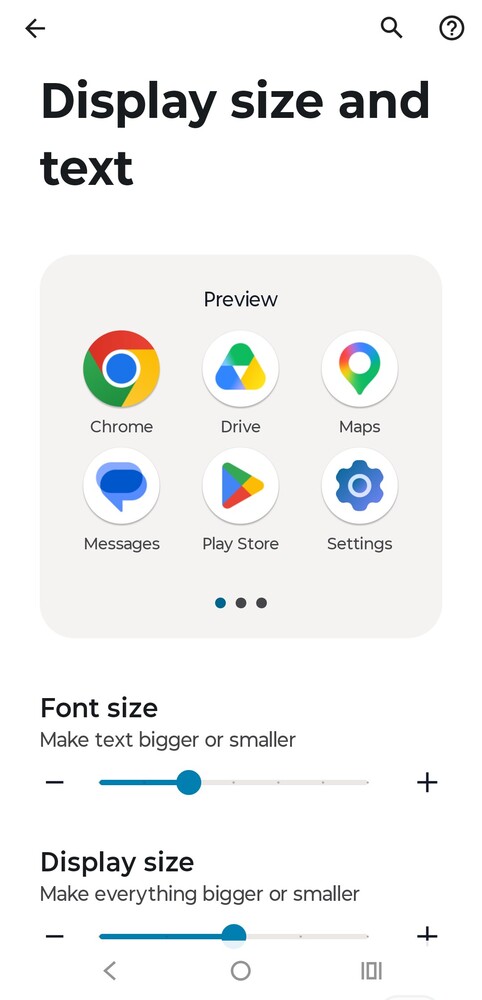The width and height of the screenshot is (482, 1000).
Task: Select the second preview page dot
Action: click(241, 603)
